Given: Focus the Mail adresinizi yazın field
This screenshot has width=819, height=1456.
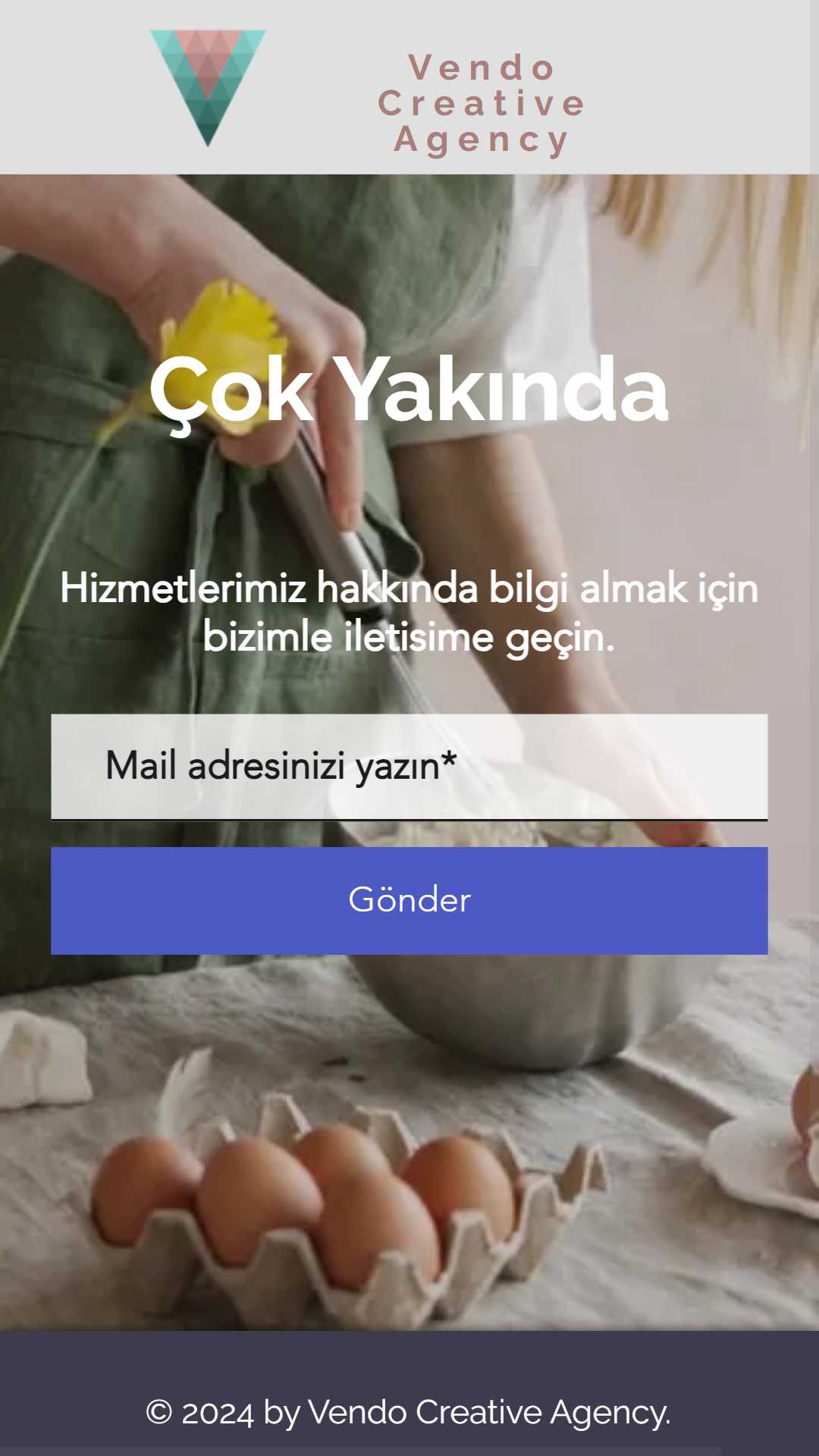Looking at the screenshot, I should (x=409, y=767).
